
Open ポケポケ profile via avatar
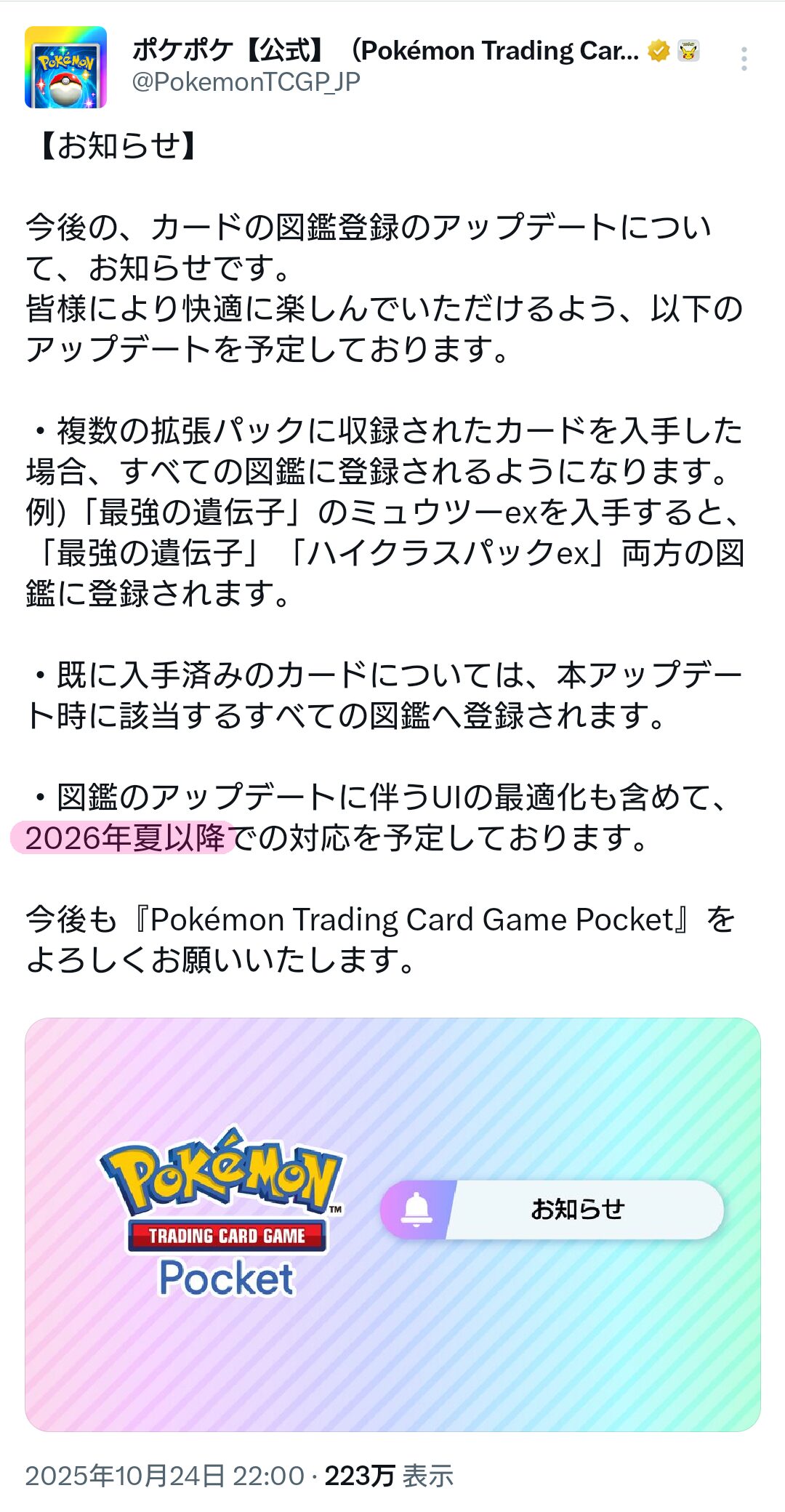(66, 68)
